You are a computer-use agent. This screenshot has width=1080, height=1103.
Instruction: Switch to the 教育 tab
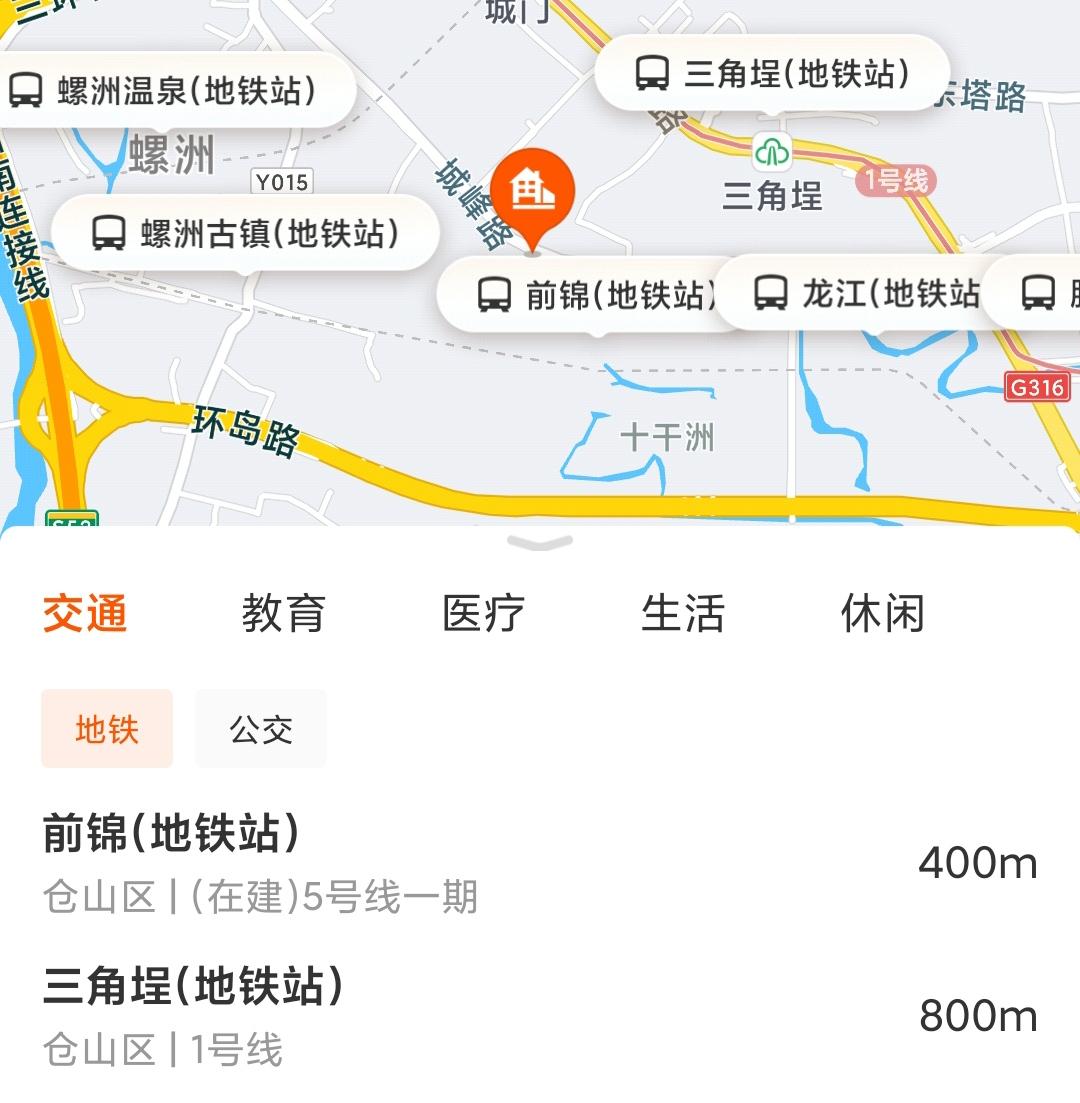(284, 614)
